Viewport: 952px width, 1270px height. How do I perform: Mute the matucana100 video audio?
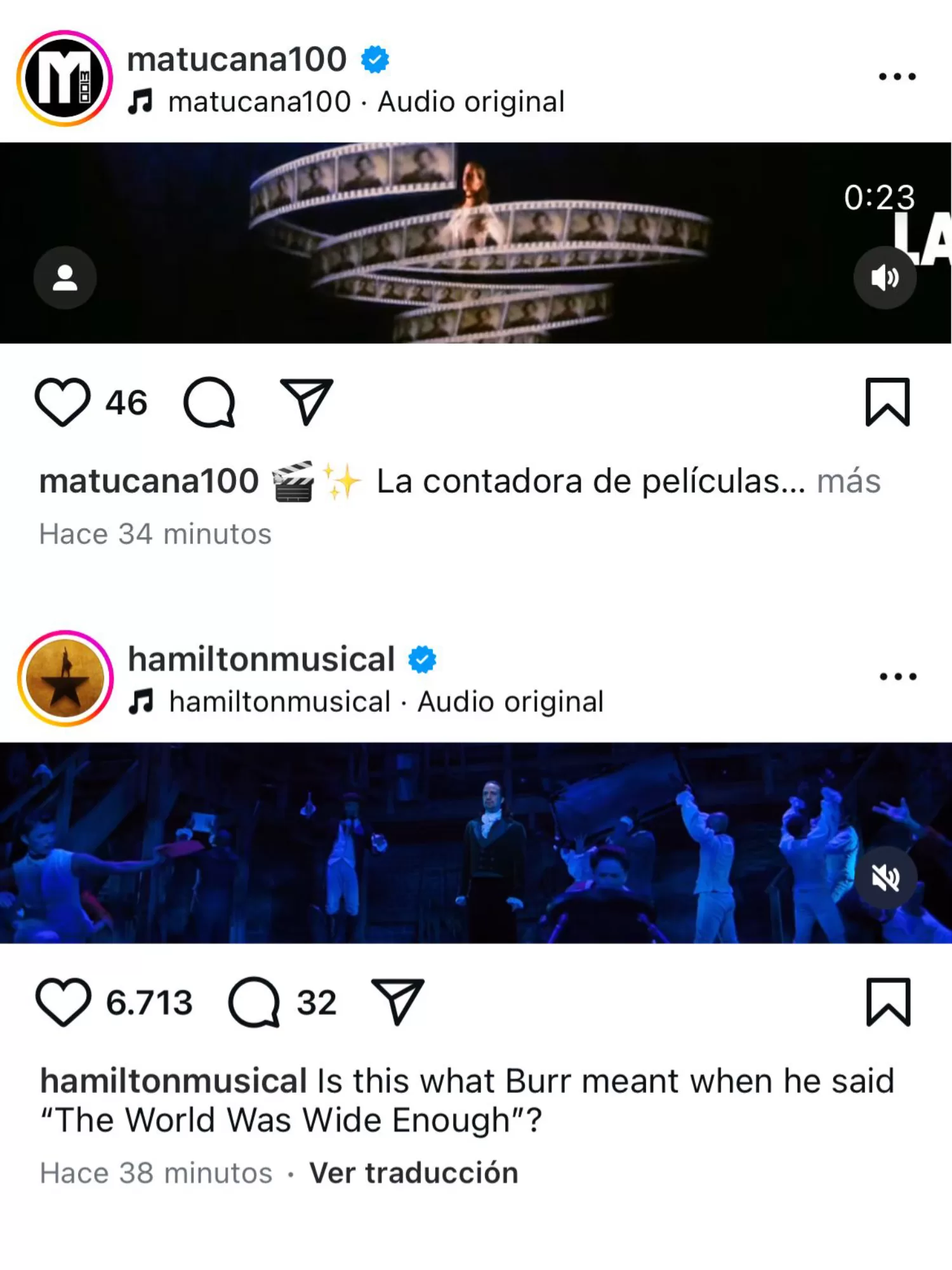pyautogui.click(x=886, y=277)
